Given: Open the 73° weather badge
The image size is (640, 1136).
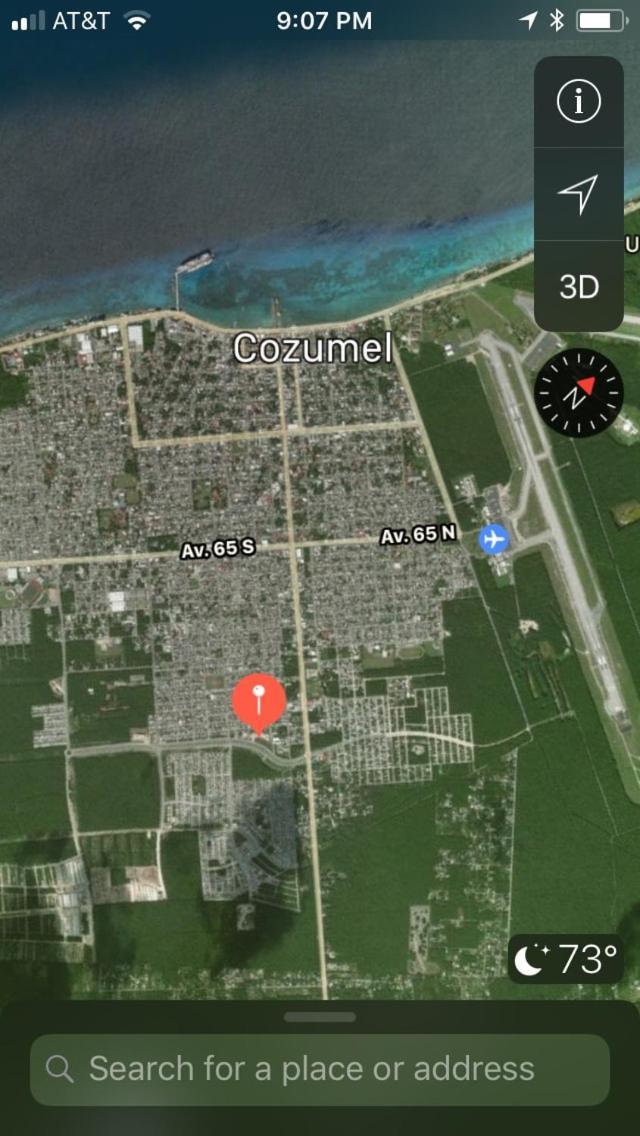Looking at the screenshot, I should (565, 959).
